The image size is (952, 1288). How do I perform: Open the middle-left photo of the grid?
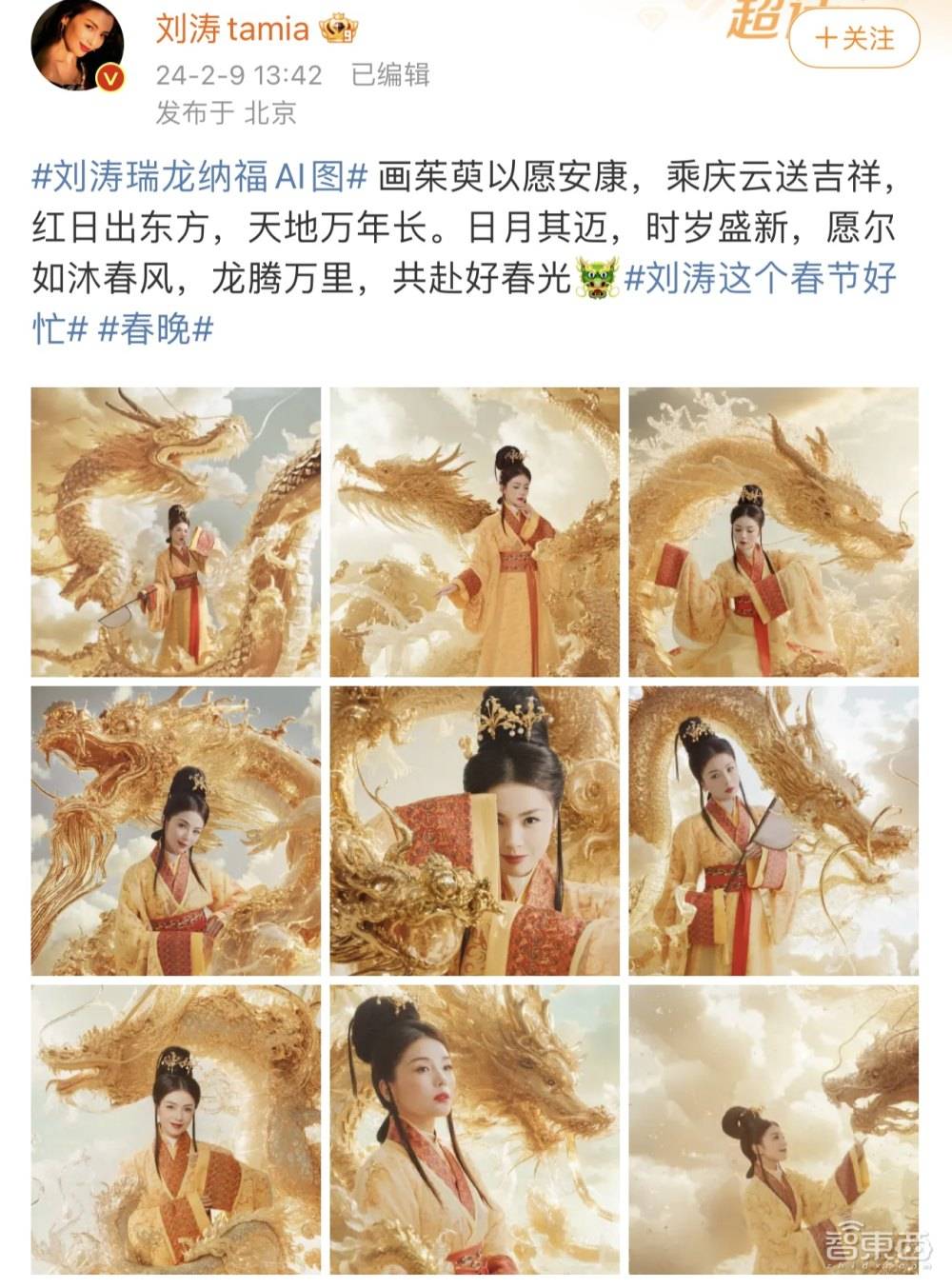pos(175,830)
